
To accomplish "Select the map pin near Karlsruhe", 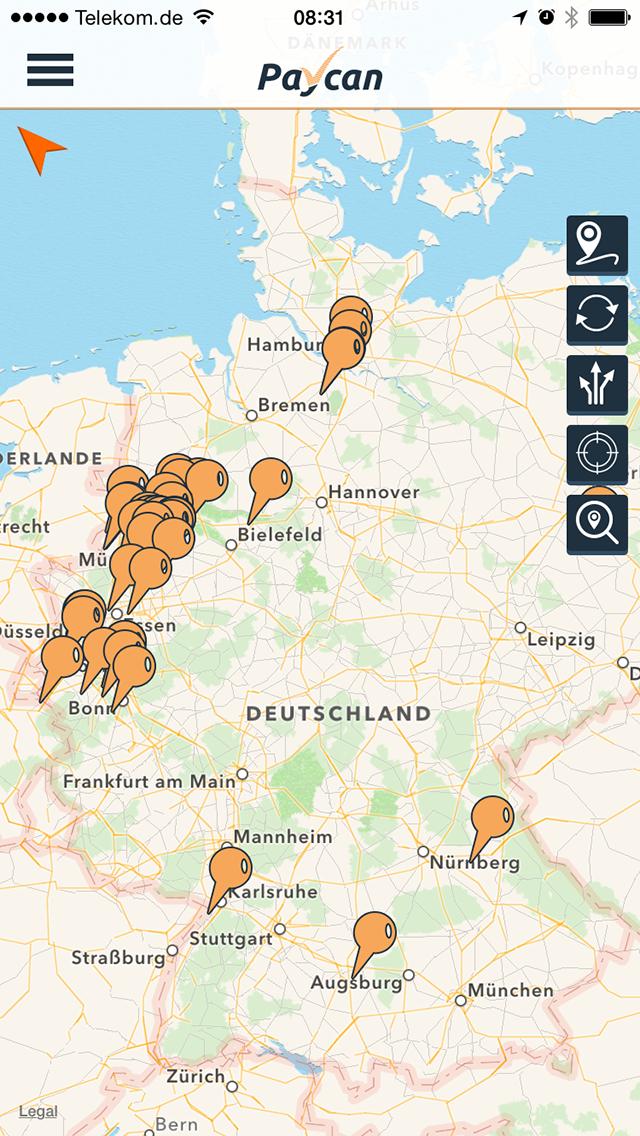I will (x=230, y=868).
